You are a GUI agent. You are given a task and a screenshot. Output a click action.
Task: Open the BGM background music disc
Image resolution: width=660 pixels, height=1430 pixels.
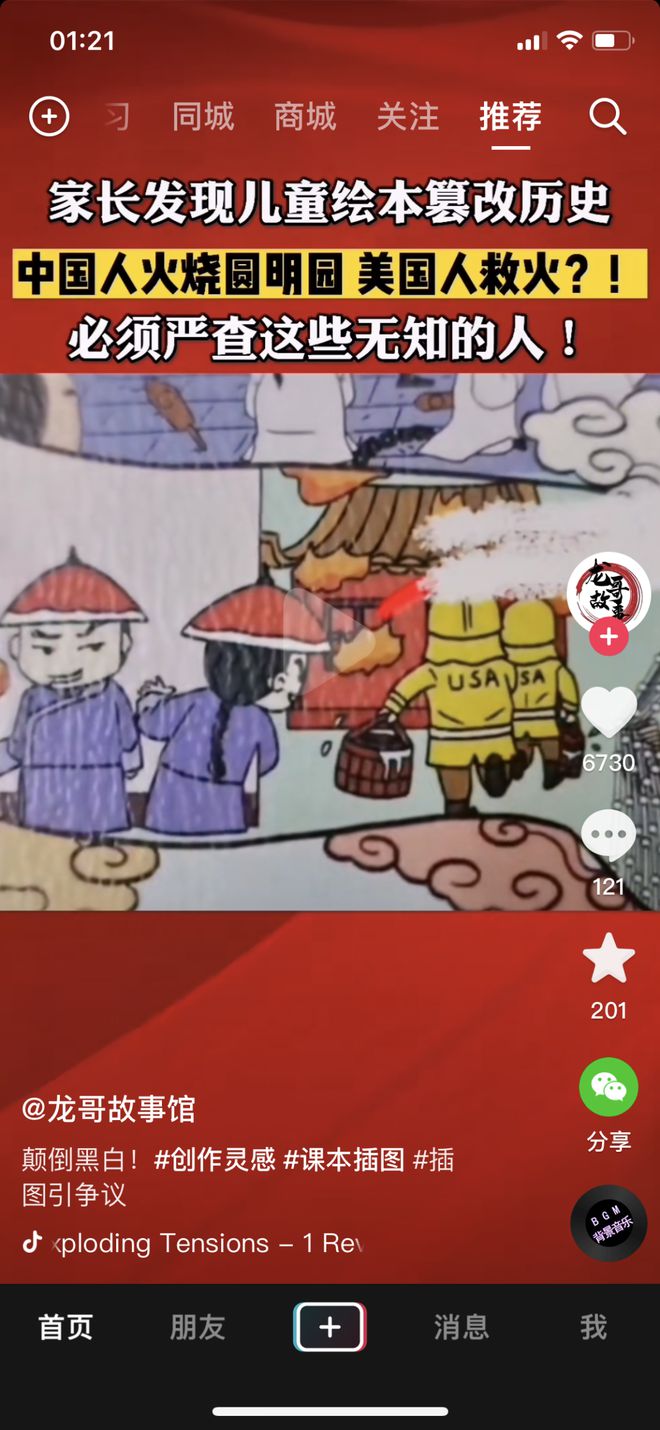(x=608, y=1223)
